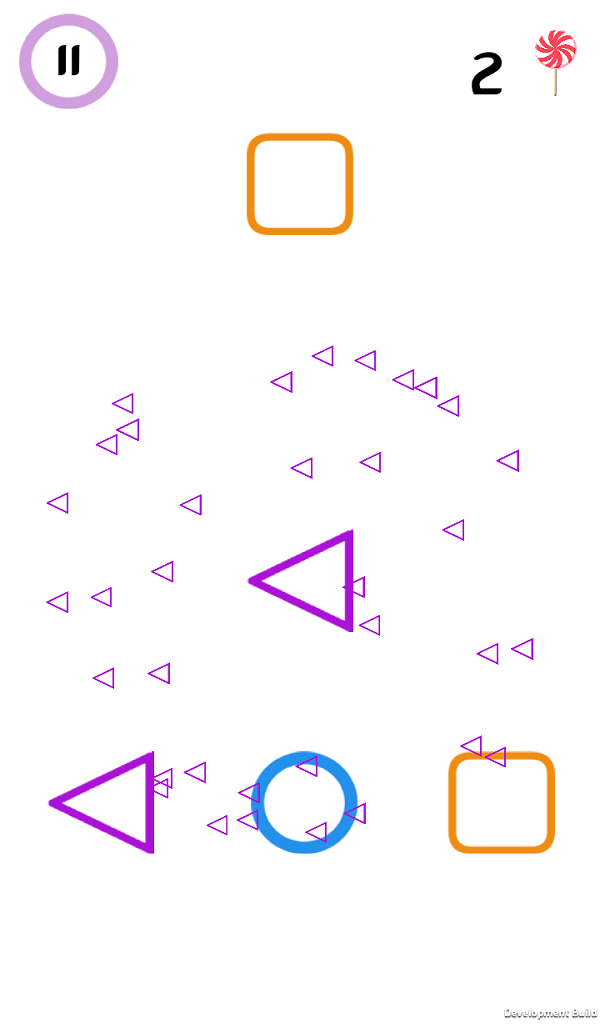Pause the game
Screen dimensions: 600x1024
tap(69, 61)
